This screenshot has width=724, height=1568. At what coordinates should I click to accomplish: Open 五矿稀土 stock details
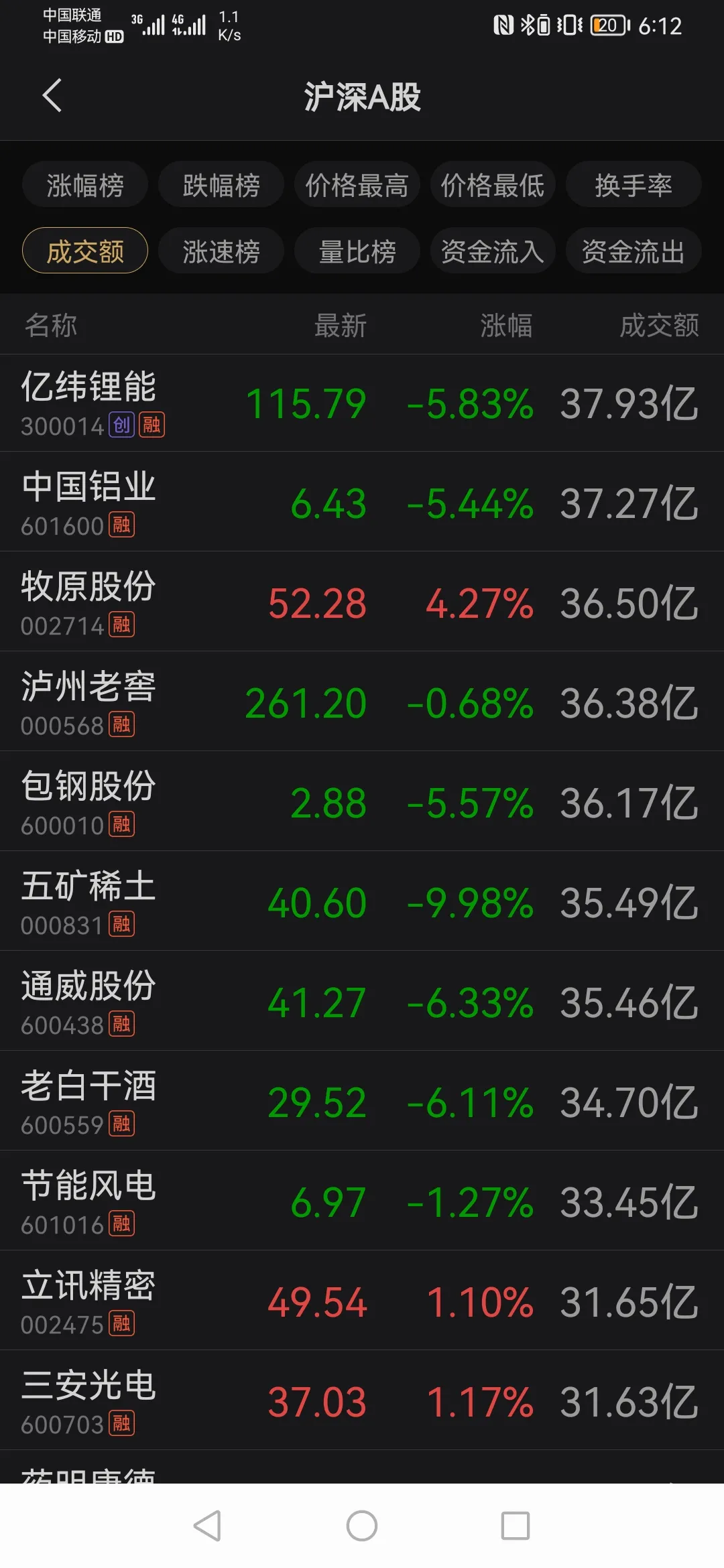coord(362,902)
